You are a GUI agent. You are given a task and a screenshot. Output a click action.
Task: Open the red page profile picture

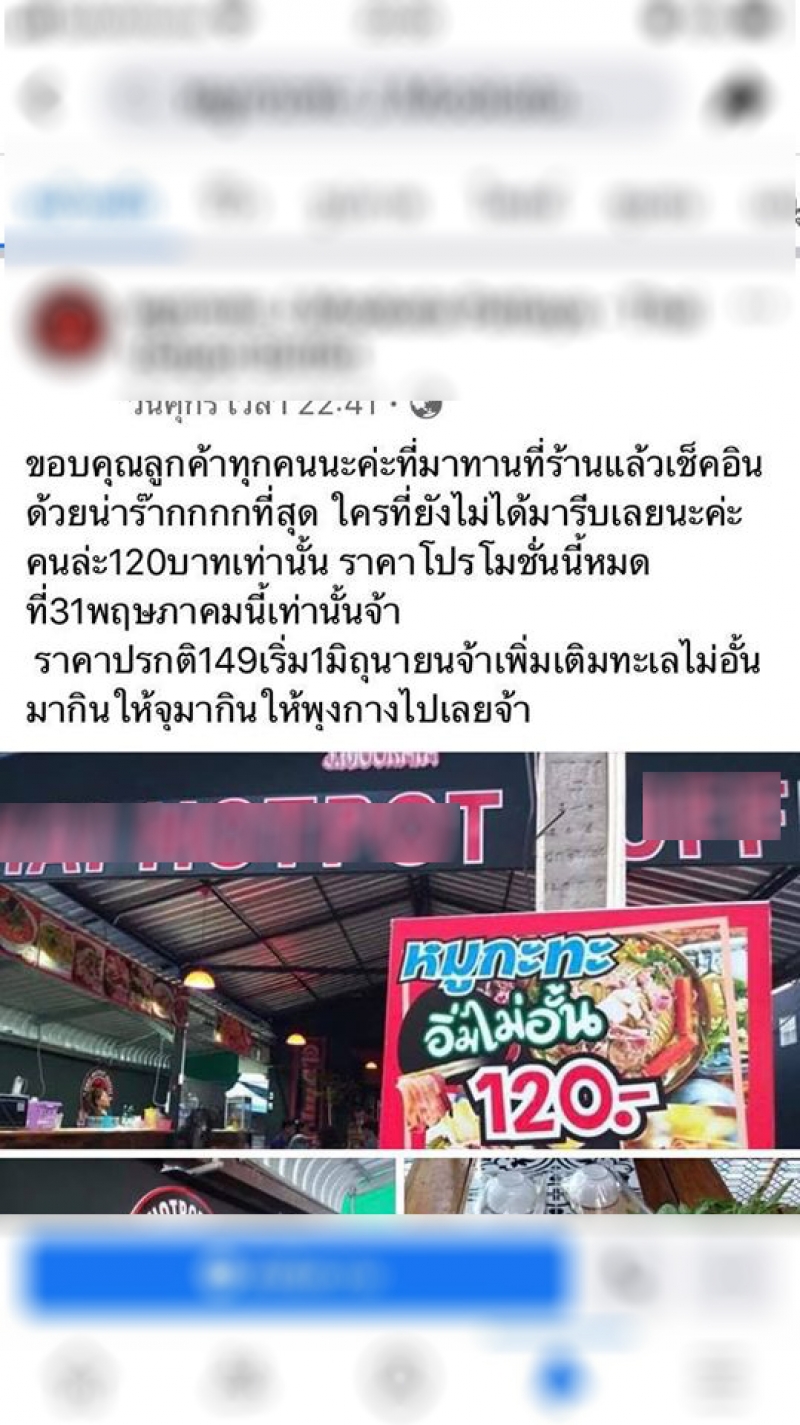(x=66, y=325)
